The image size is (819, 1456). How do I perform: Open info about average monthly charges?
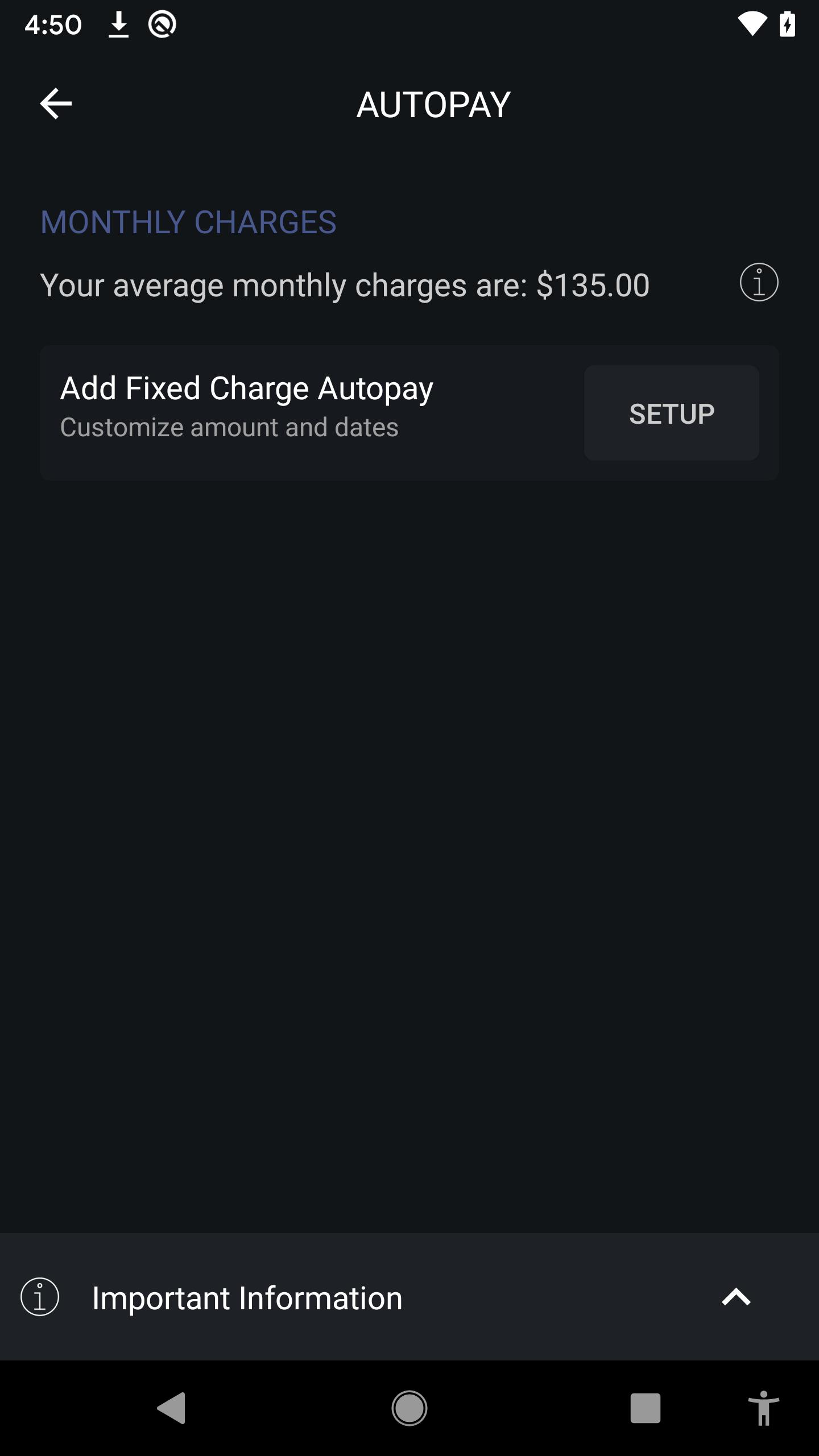click(x=759, y=282)
